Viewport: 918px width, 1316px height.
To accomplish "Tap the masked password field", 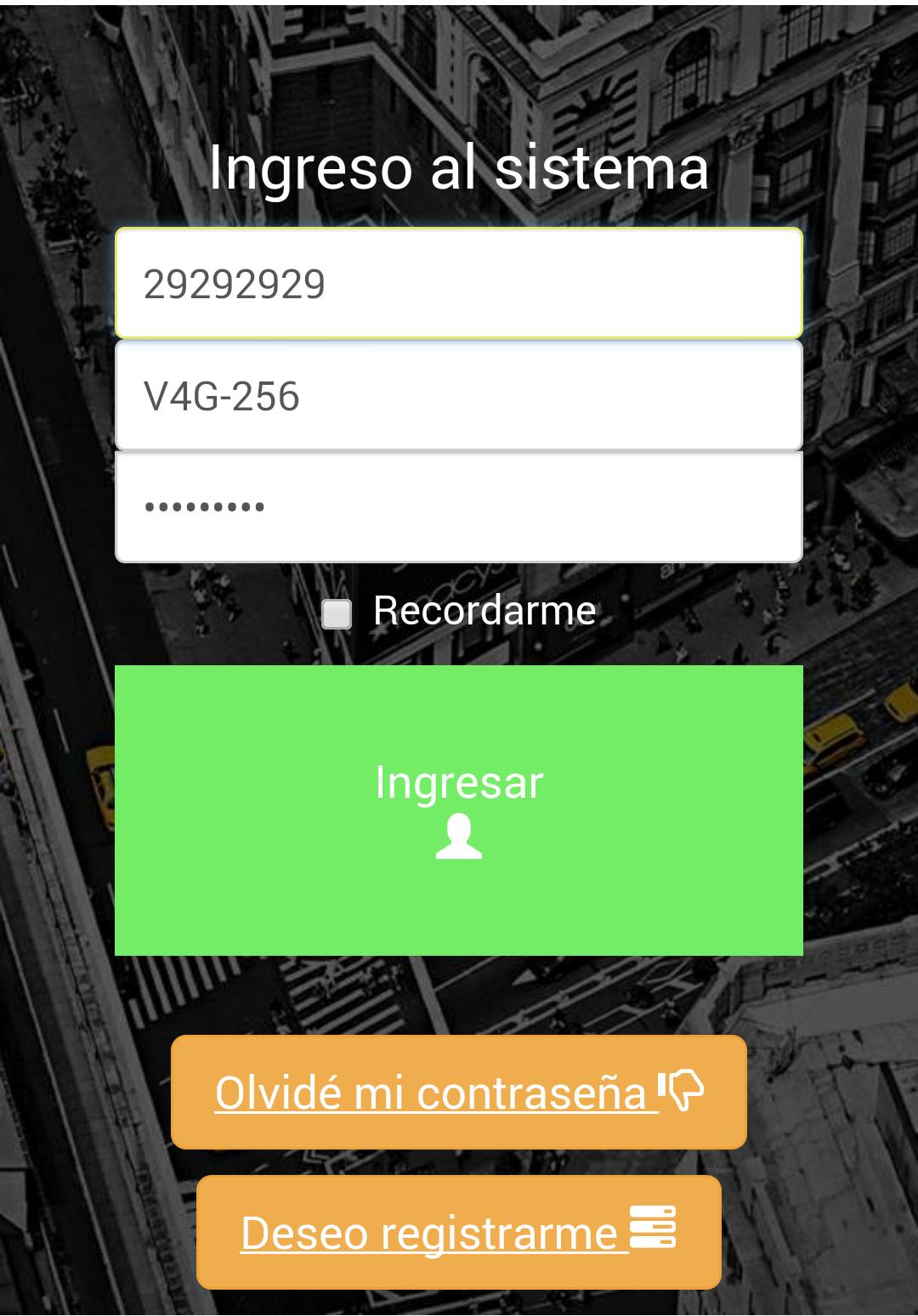I will pos(459,506).
